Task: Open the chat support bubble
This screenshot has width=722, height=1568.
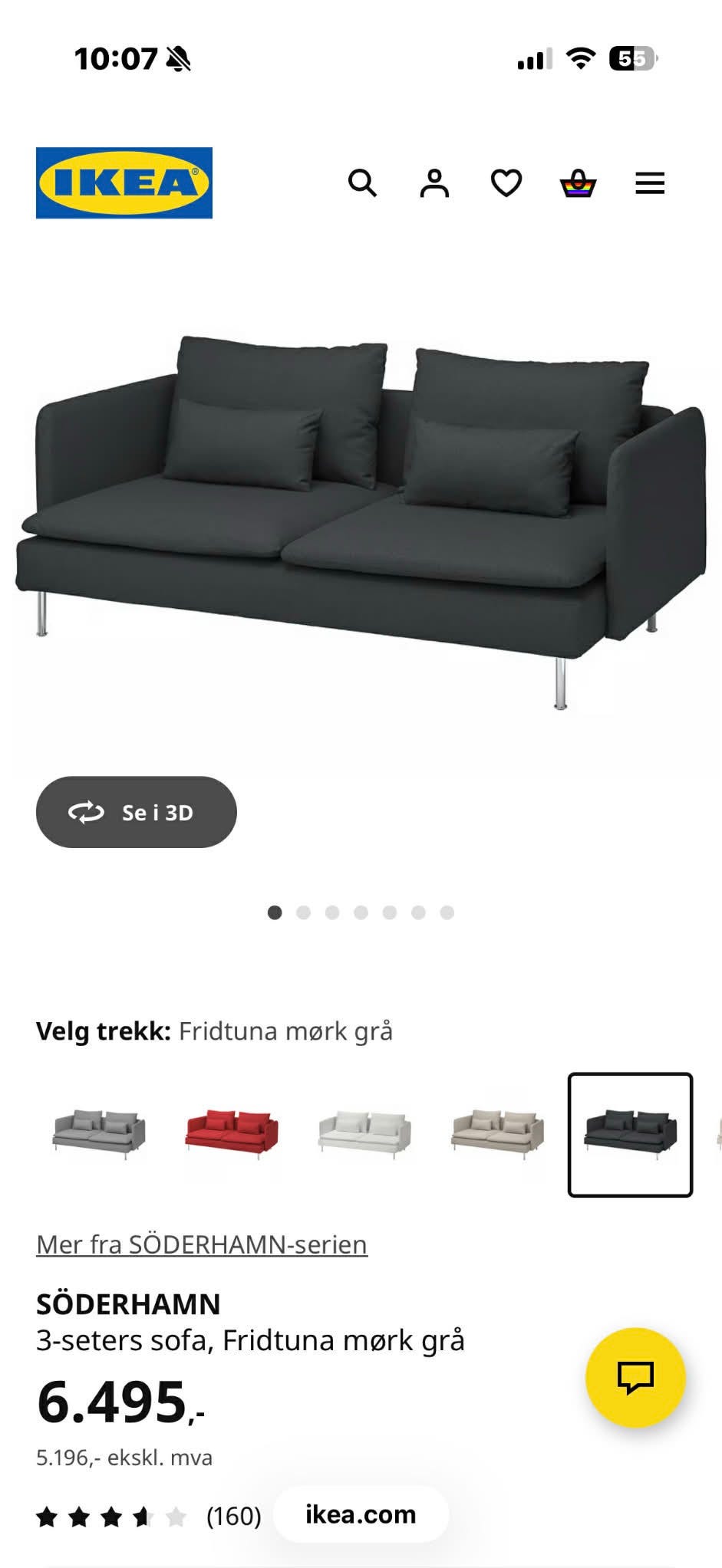Action: click(635, 1378)
